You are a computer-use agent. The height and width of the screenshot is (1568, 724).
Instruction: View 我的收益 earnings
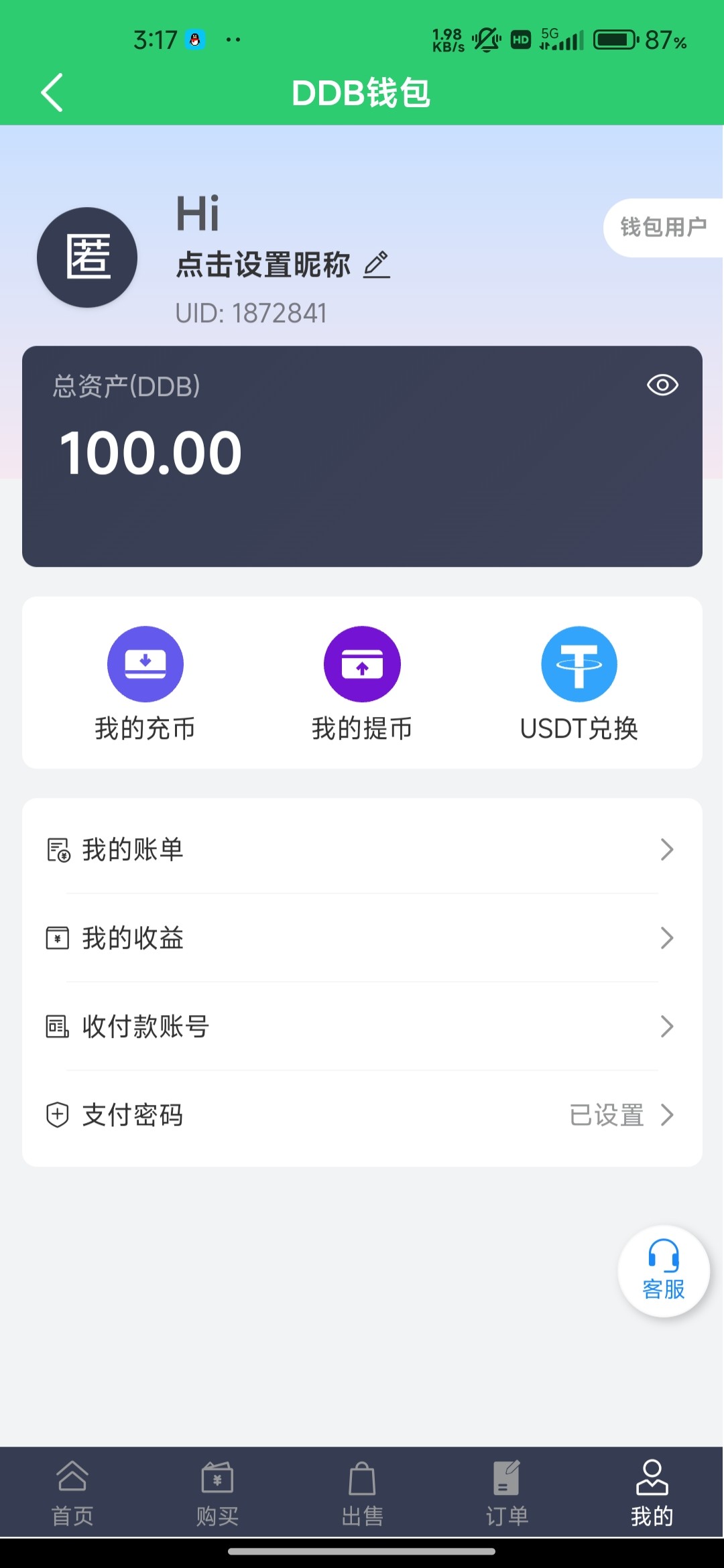point(362,938)
